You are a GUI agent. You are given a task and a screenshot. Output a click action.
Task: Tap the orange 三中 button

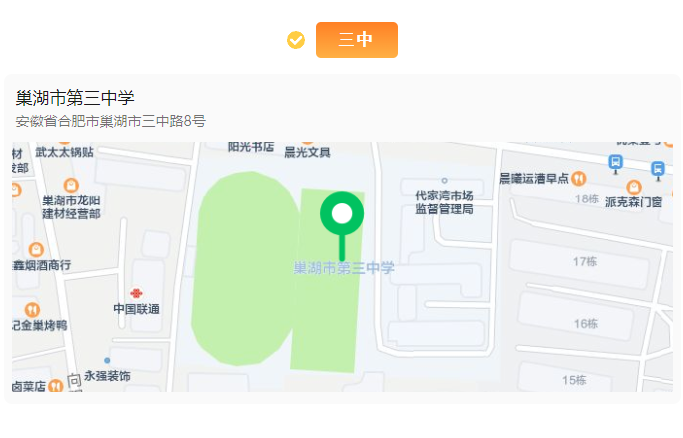[356, 40]
